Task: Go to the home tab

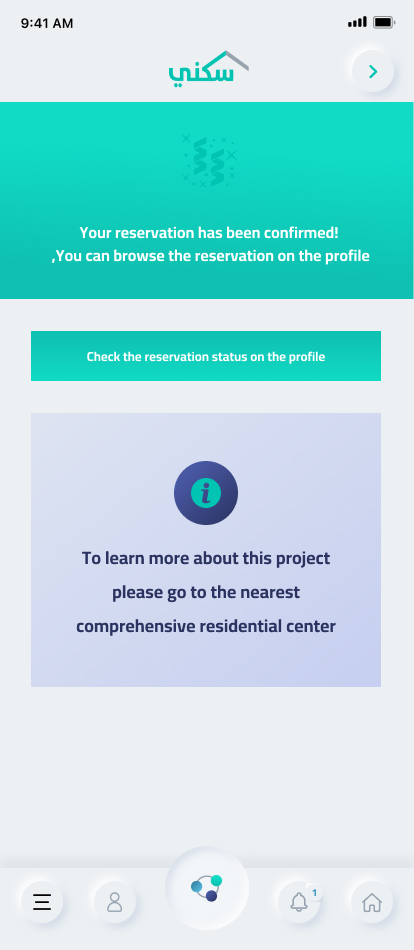Action: pyautogui.click(x=372, y=902)
